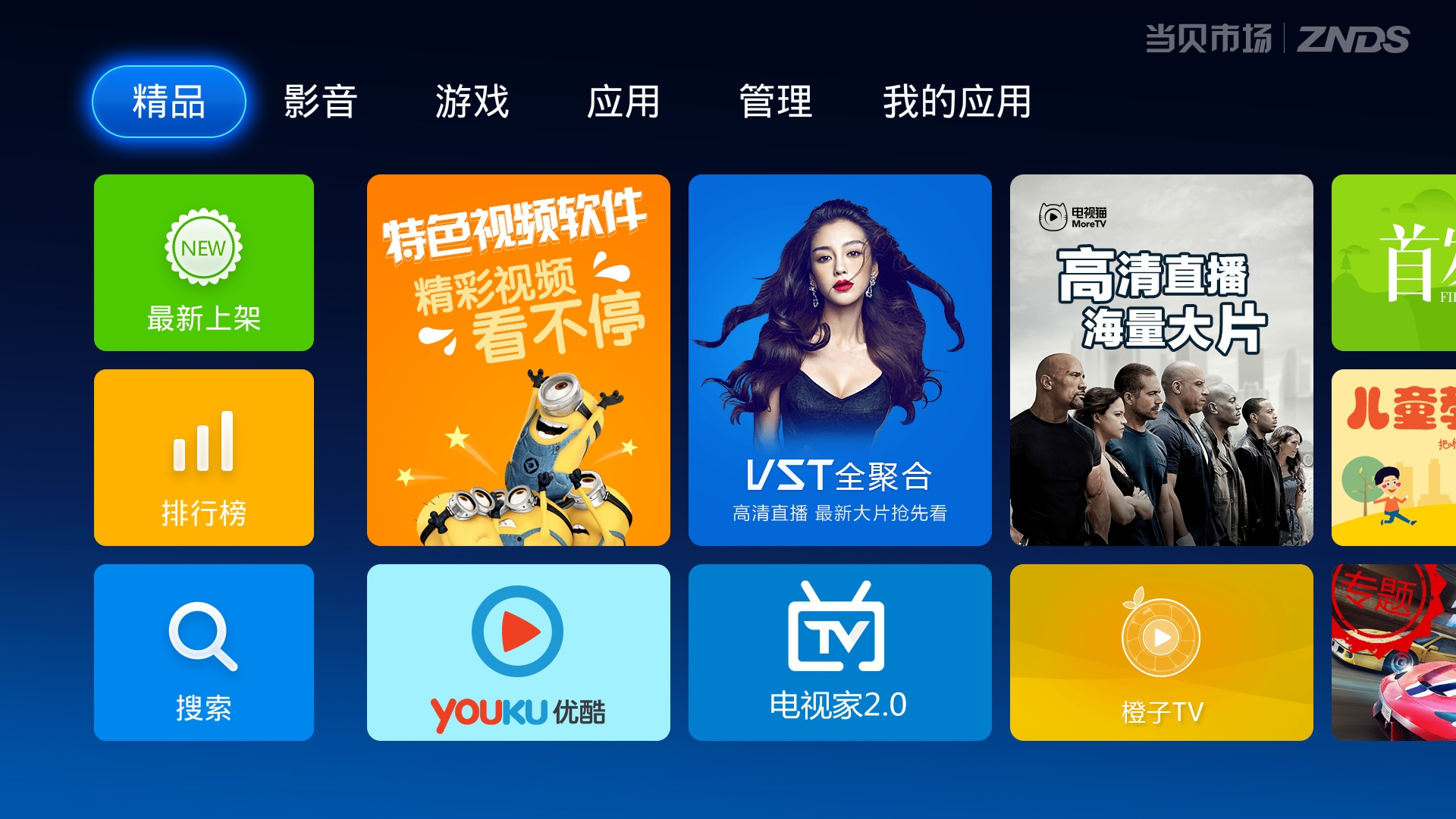This screenshot has width=1456, height=819.
Task: Open the MoreTV 高清直播 card
Action: click(1161, 360)
